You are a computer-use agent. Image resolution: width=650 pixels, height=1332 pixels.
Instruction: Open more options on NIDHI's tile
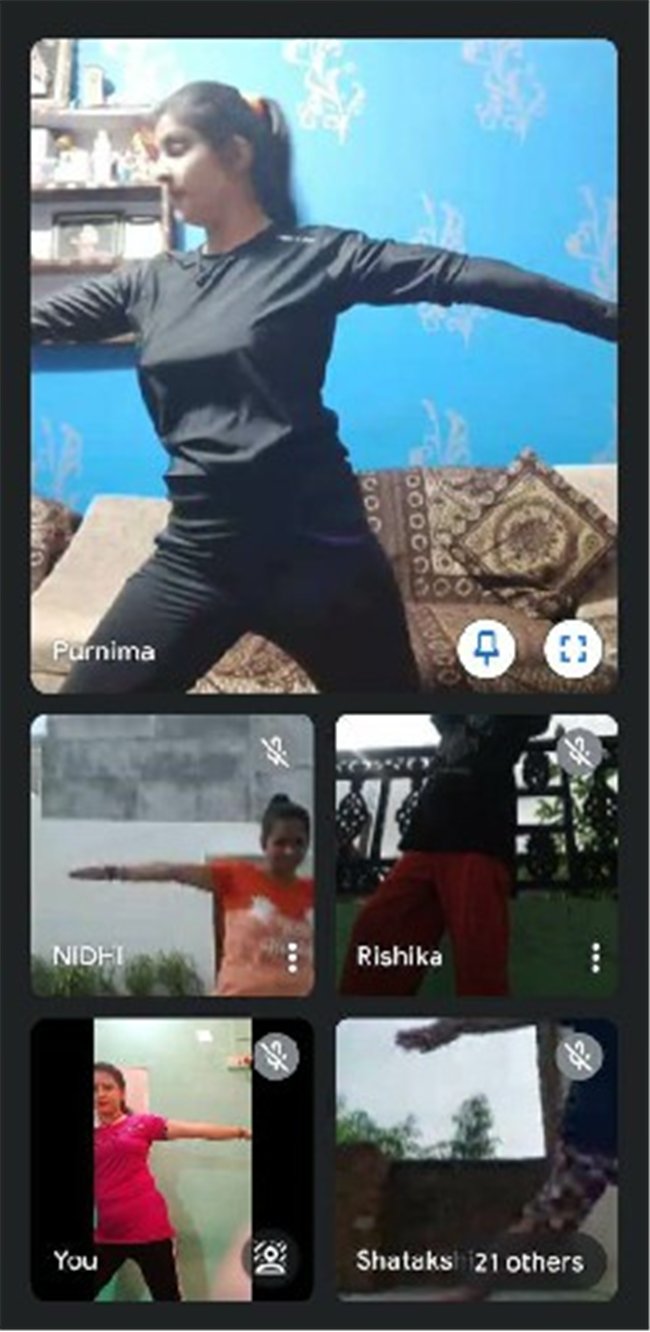[292, 957]
